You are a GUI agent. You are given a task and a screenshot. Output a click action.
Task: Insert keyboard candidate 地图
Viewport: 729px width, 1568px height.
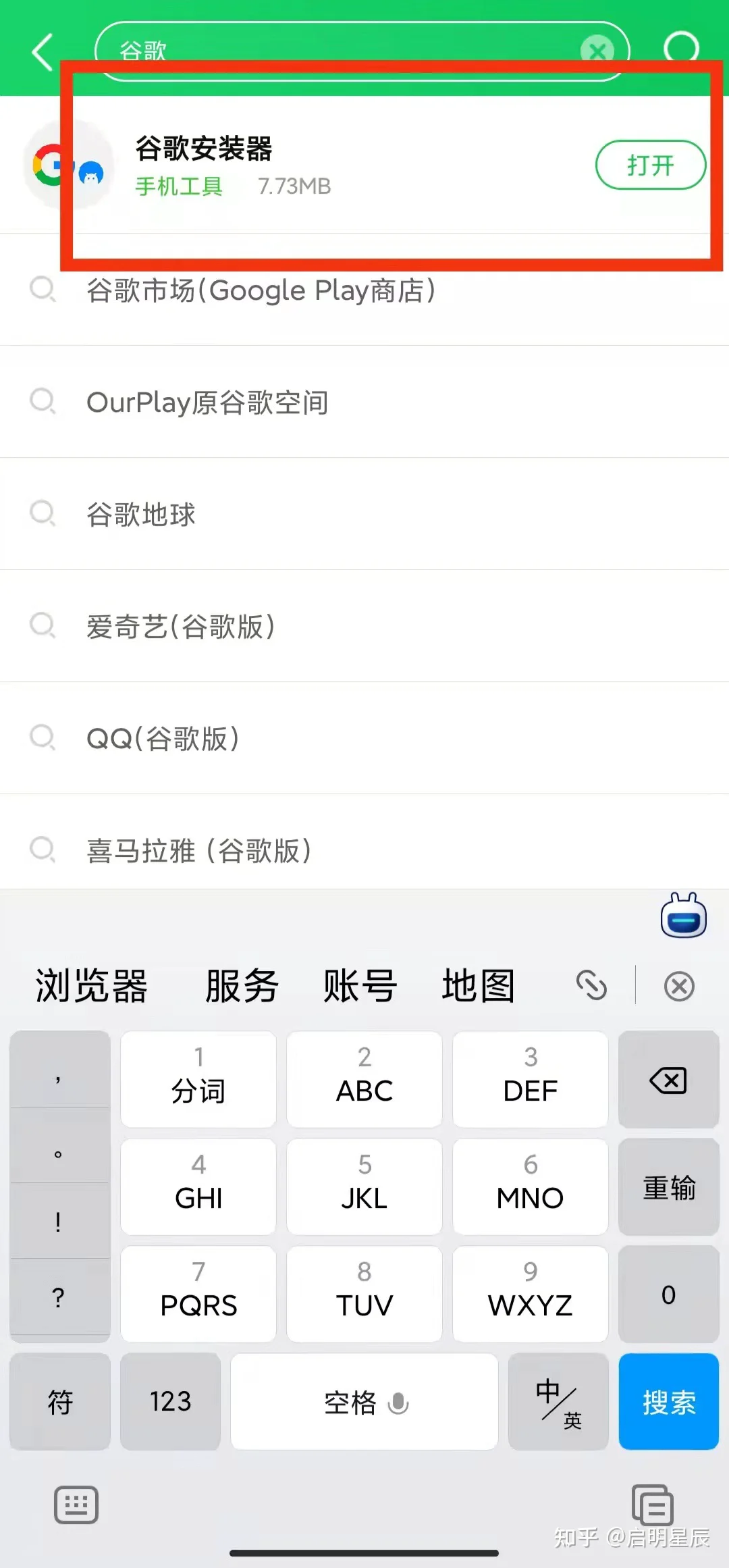(x=479, y=987)
